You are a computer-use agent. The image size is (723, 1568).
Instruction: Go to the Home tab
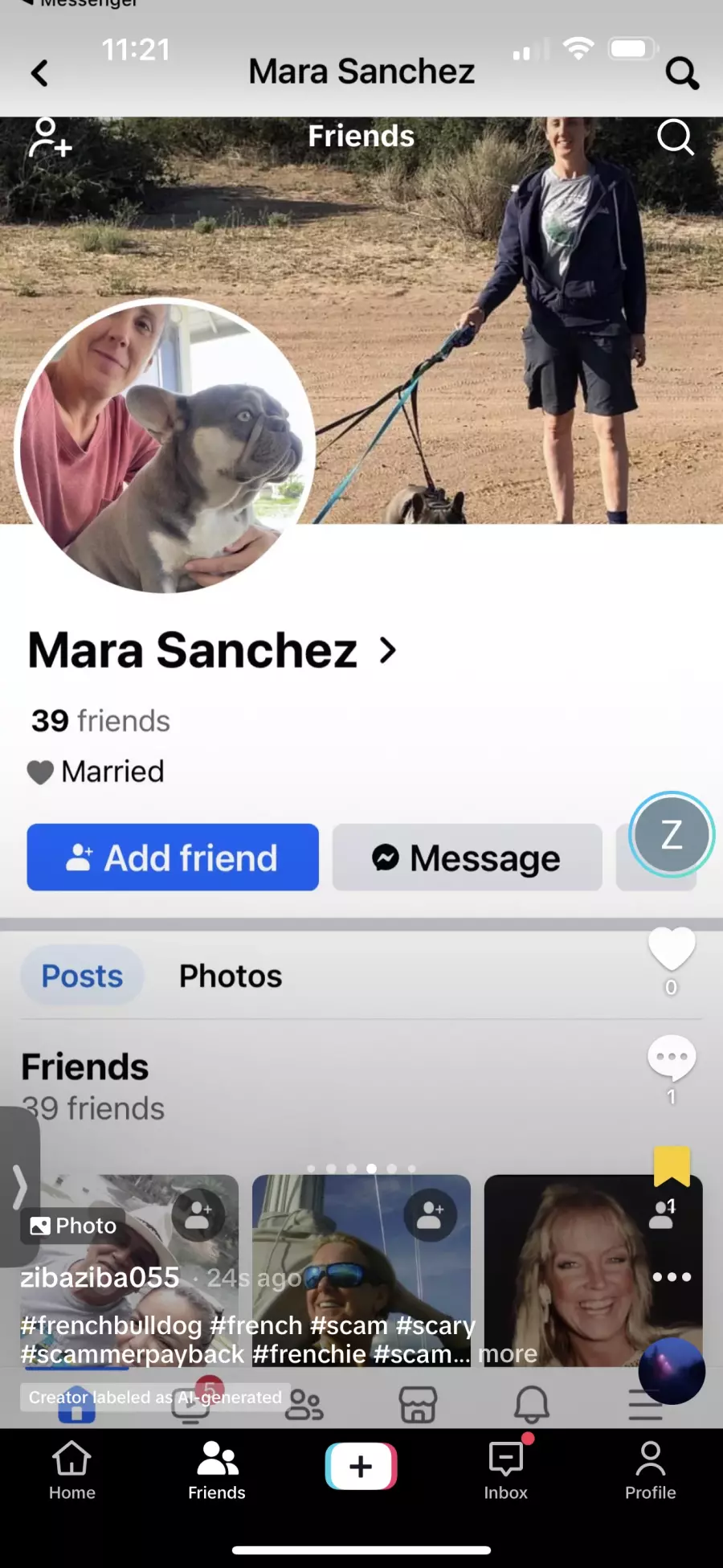point(72,1470)
